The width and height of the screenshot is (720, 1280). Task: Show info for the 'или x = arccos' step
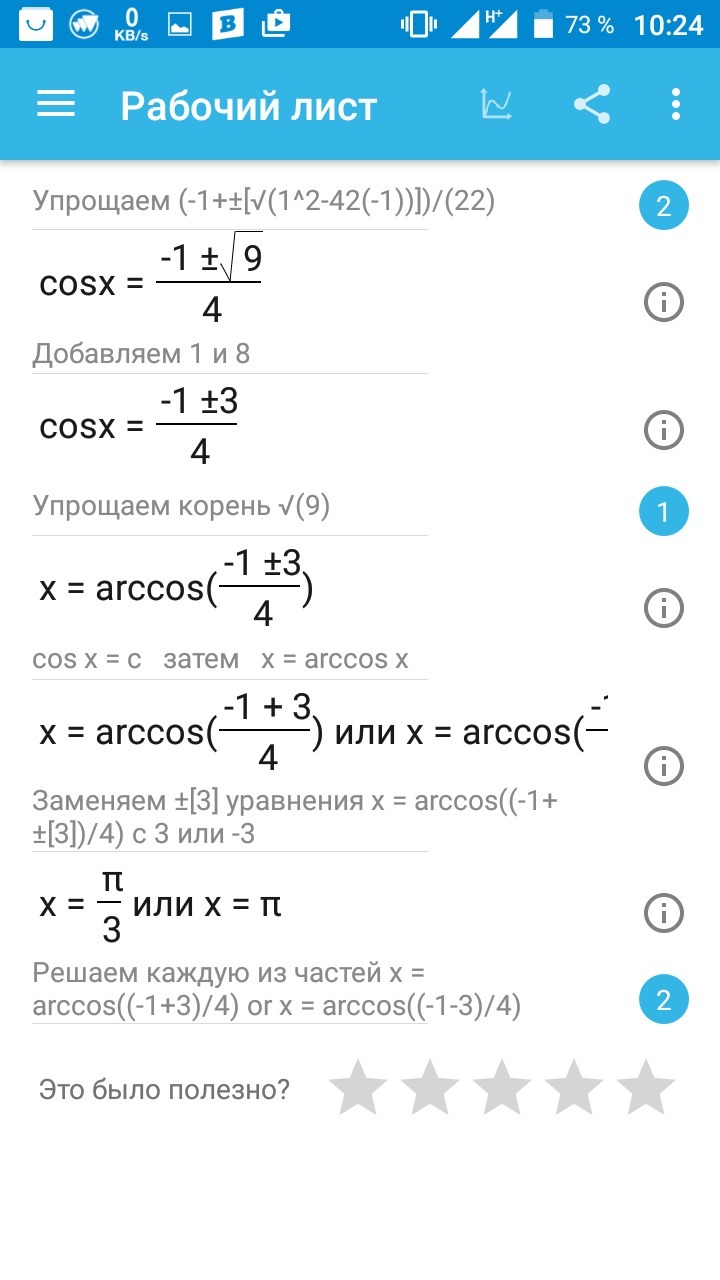click(664, 766)
